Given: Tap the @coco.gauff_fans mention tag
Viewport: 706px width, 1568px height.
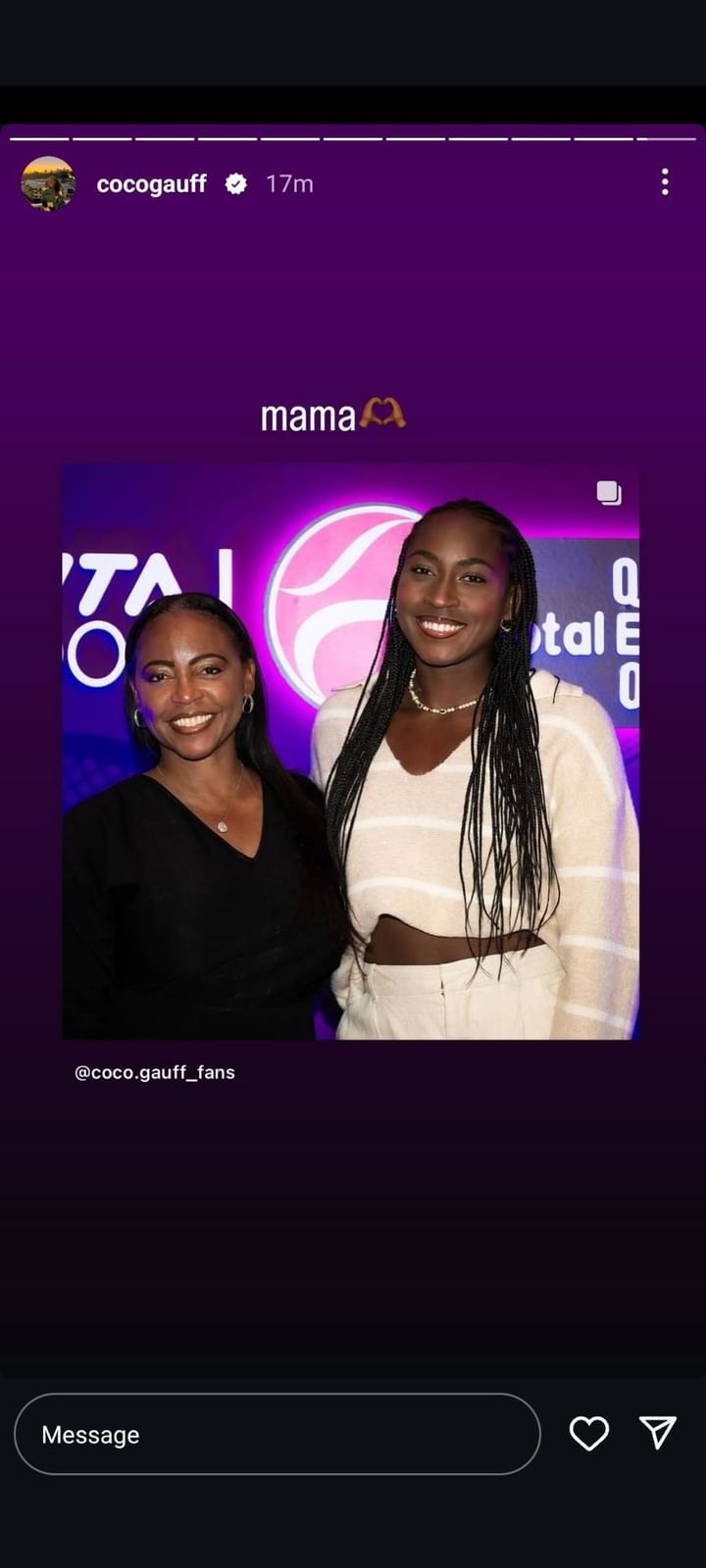Looking at the screenshot, I should (x=153, y=1072).
